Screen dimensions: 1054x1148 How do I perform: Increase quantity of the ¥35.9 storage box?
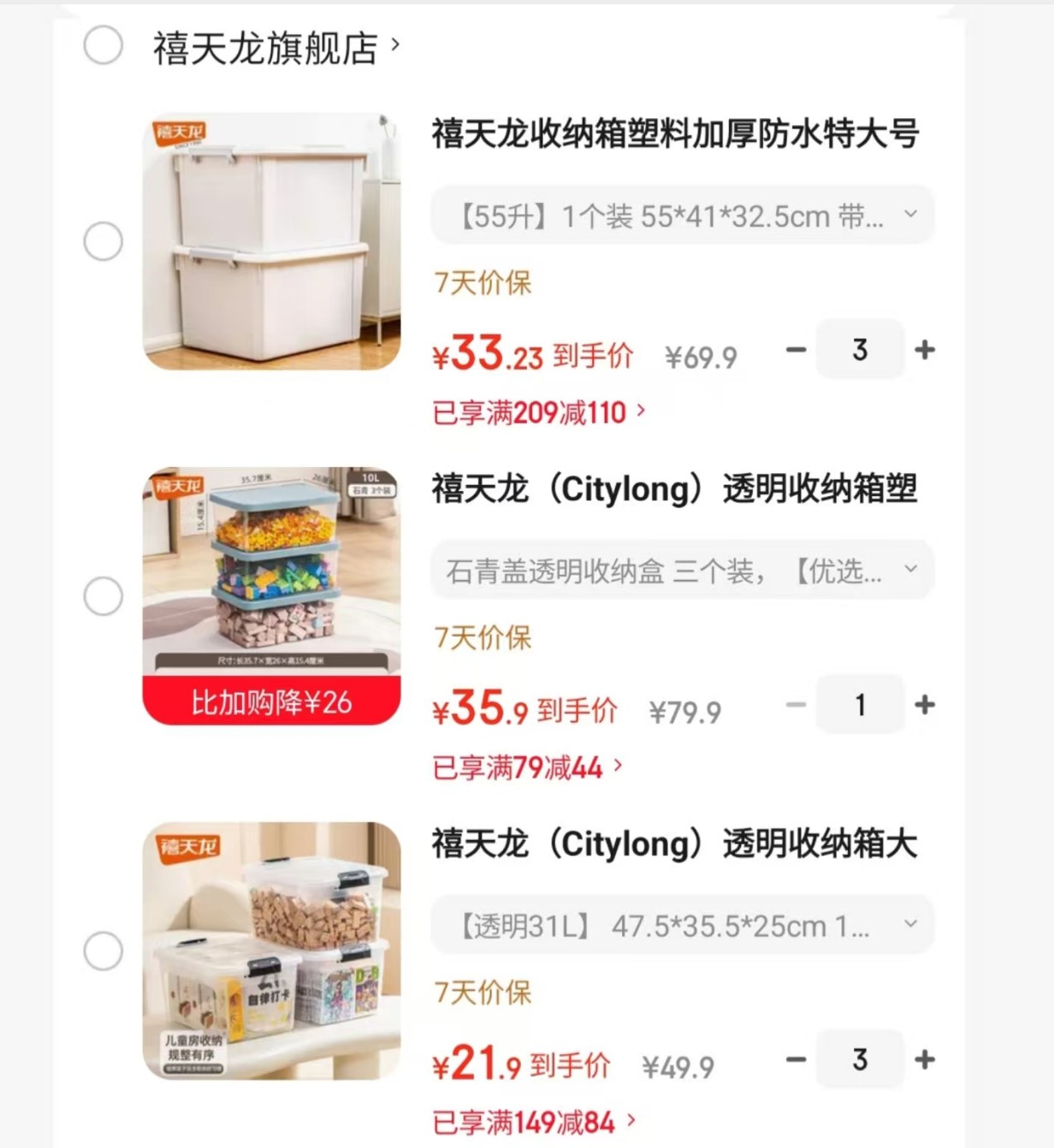tap(925, 705)
